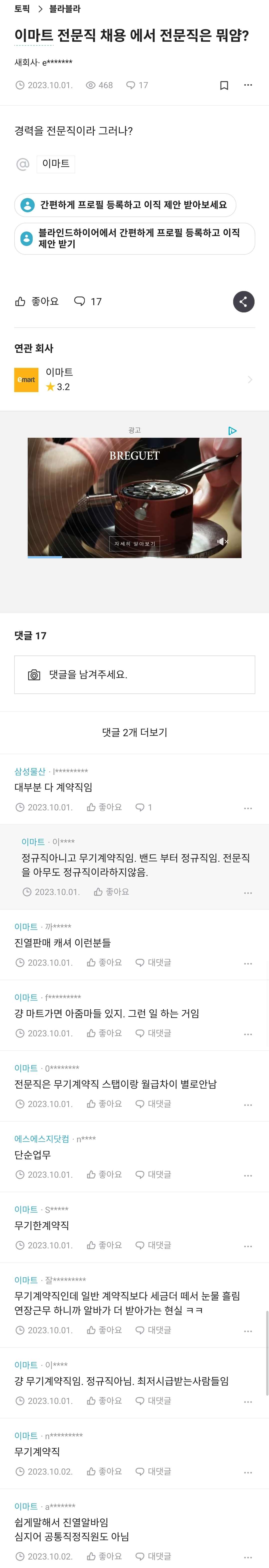The image size is (269, 1568).
Task: Tap the comment field 댓글을 남겨주세요
Action: [x=134, y=674]
